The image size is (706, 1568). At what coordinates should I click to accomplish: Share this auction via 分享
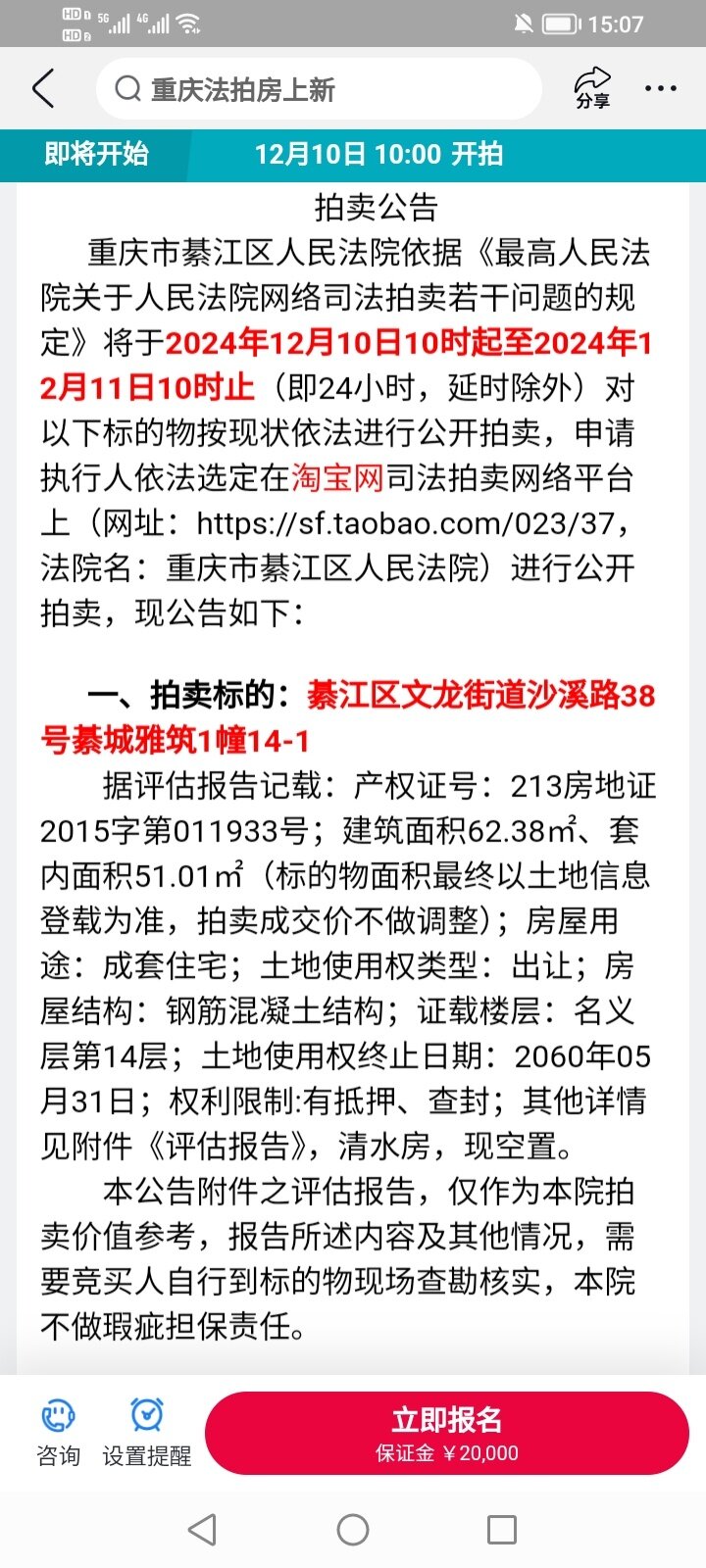pos(592,88)
